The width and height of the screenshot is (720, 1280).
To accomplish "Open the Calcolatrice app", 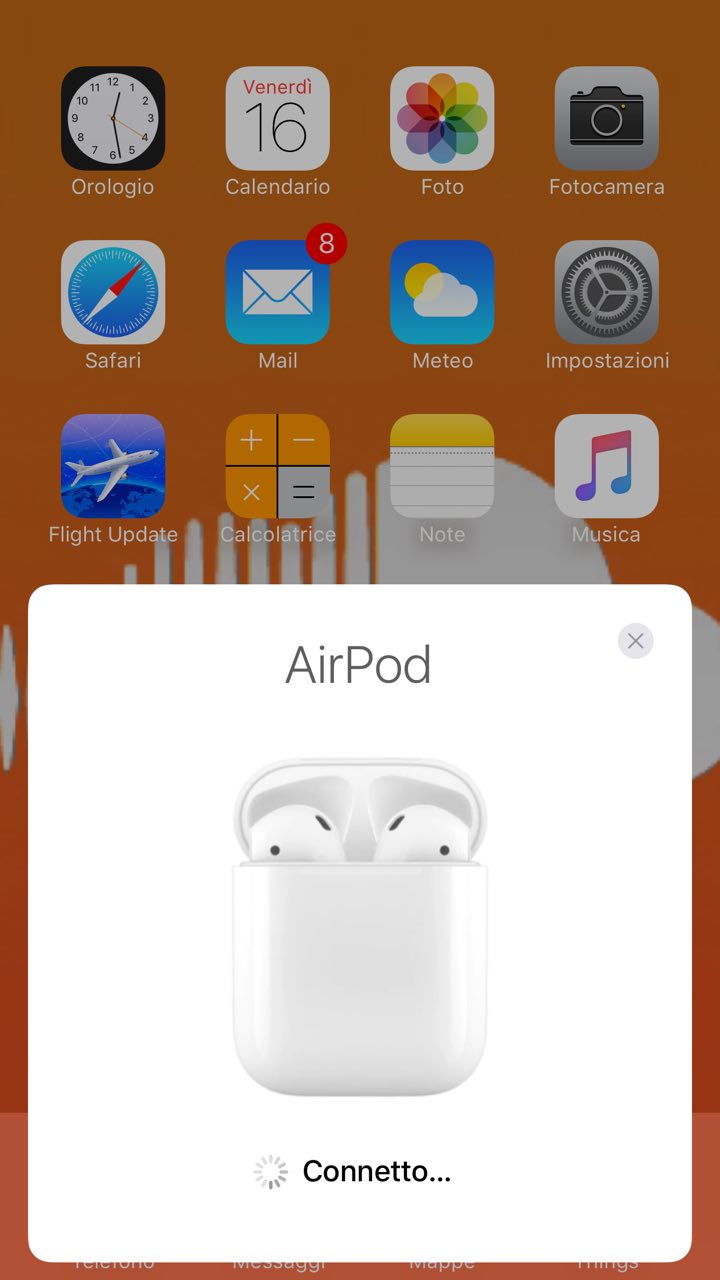I will tap(277, 466).
